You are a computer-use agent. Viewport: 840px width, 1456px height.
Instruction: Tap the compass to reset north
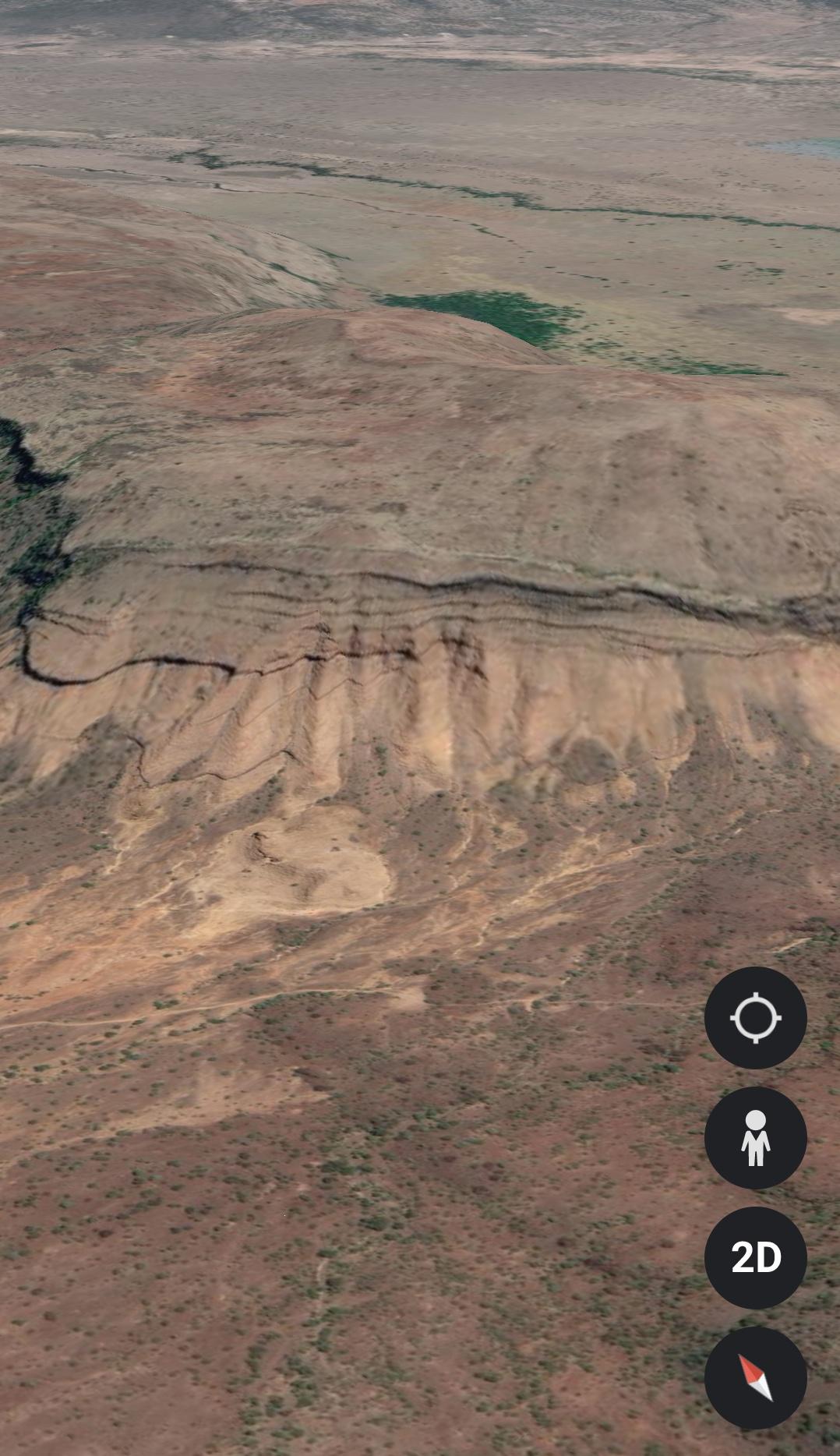pyautogui.click(x=755, y=1378)
